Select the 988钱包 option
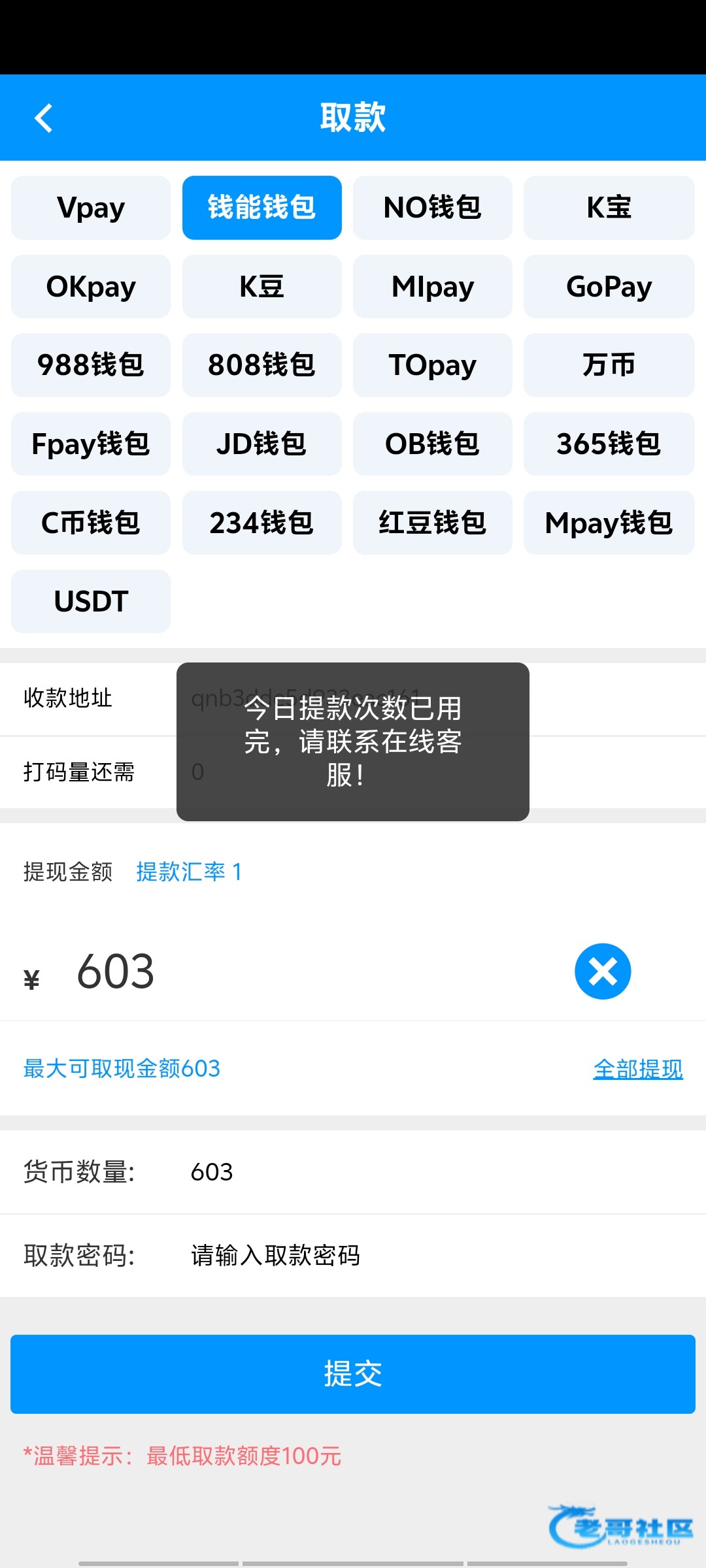Screen dimensions: 706x1568 [91, 365]
